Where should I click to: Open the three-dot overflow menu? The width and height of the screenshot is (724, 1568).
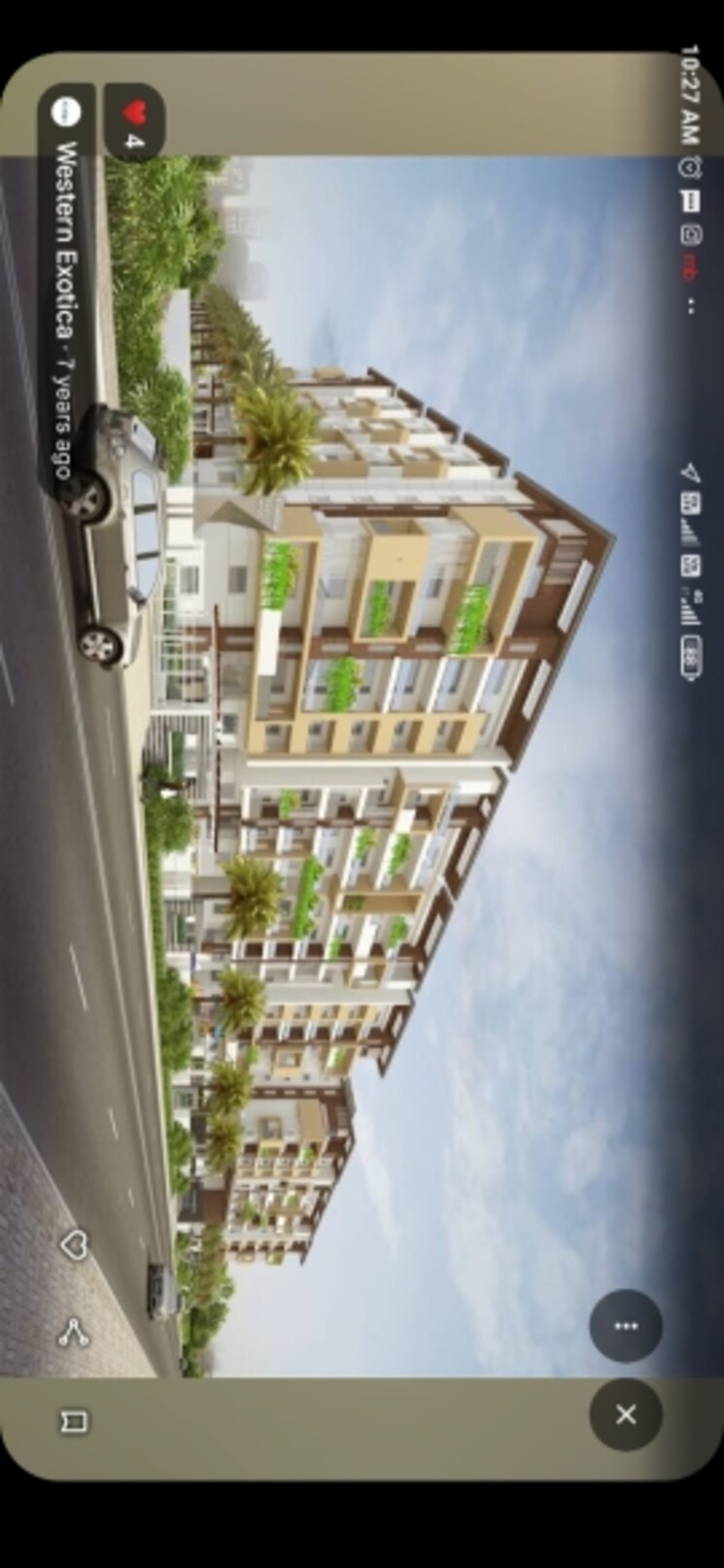(x=627, y=1324)
